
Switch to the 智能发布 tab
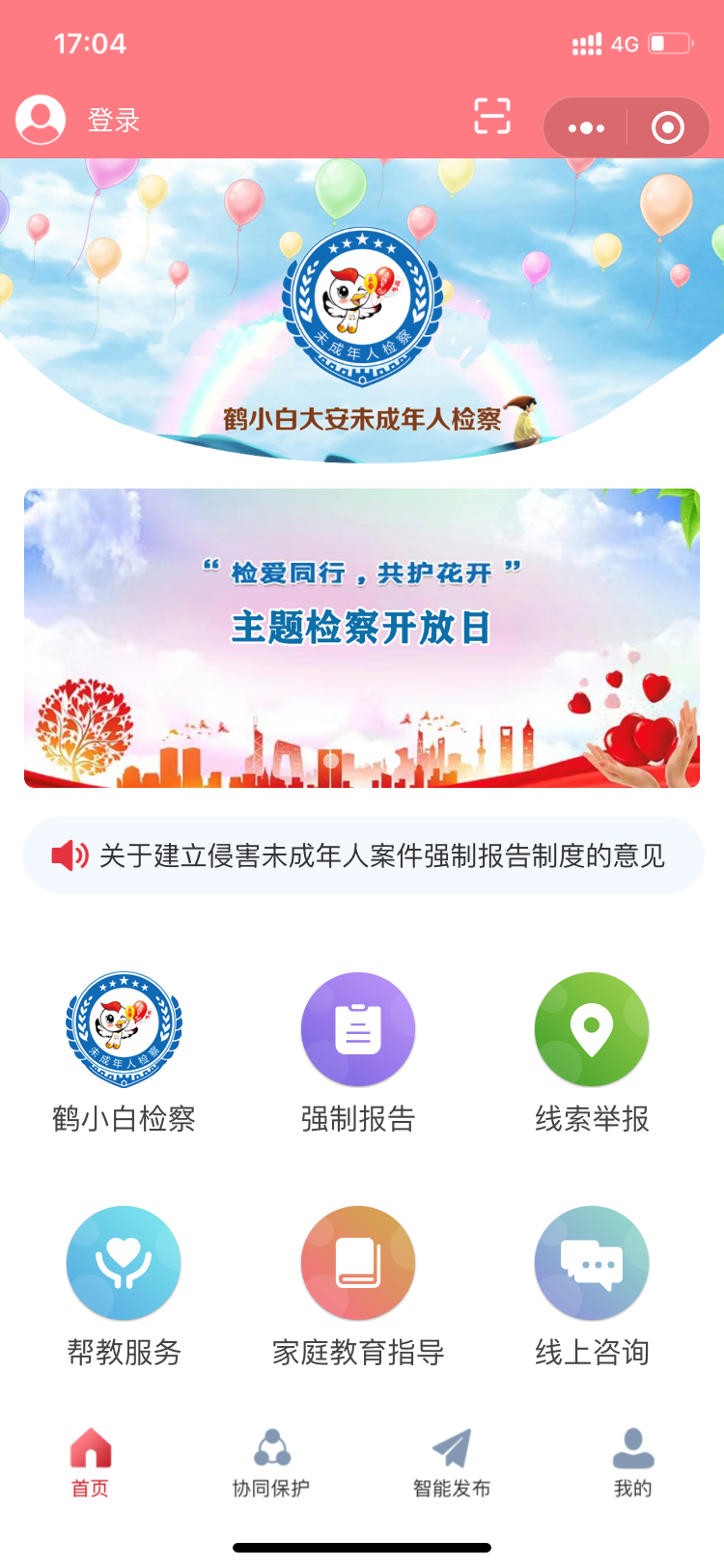[x=452, y=1463]
